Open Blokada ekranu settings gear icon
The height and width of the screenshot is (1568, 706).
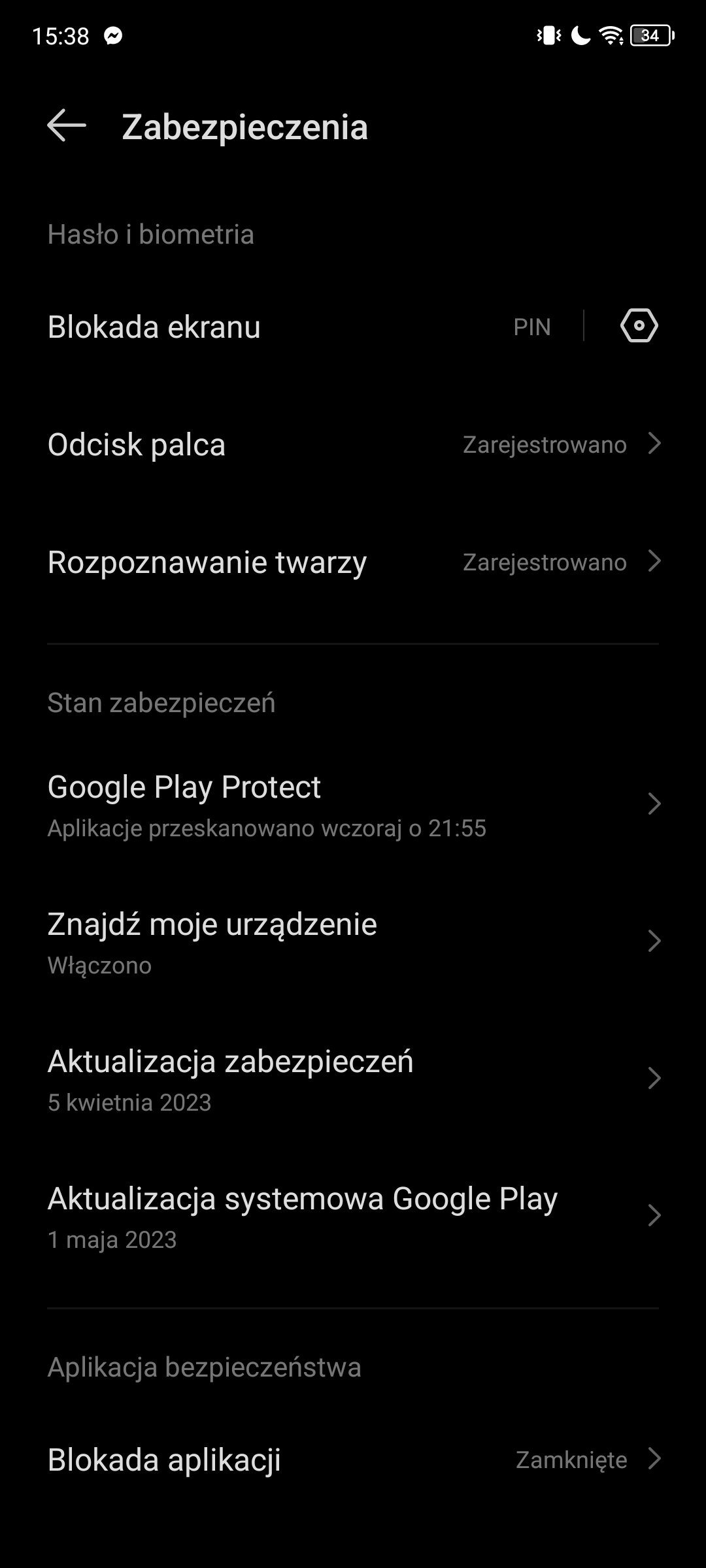639,325
